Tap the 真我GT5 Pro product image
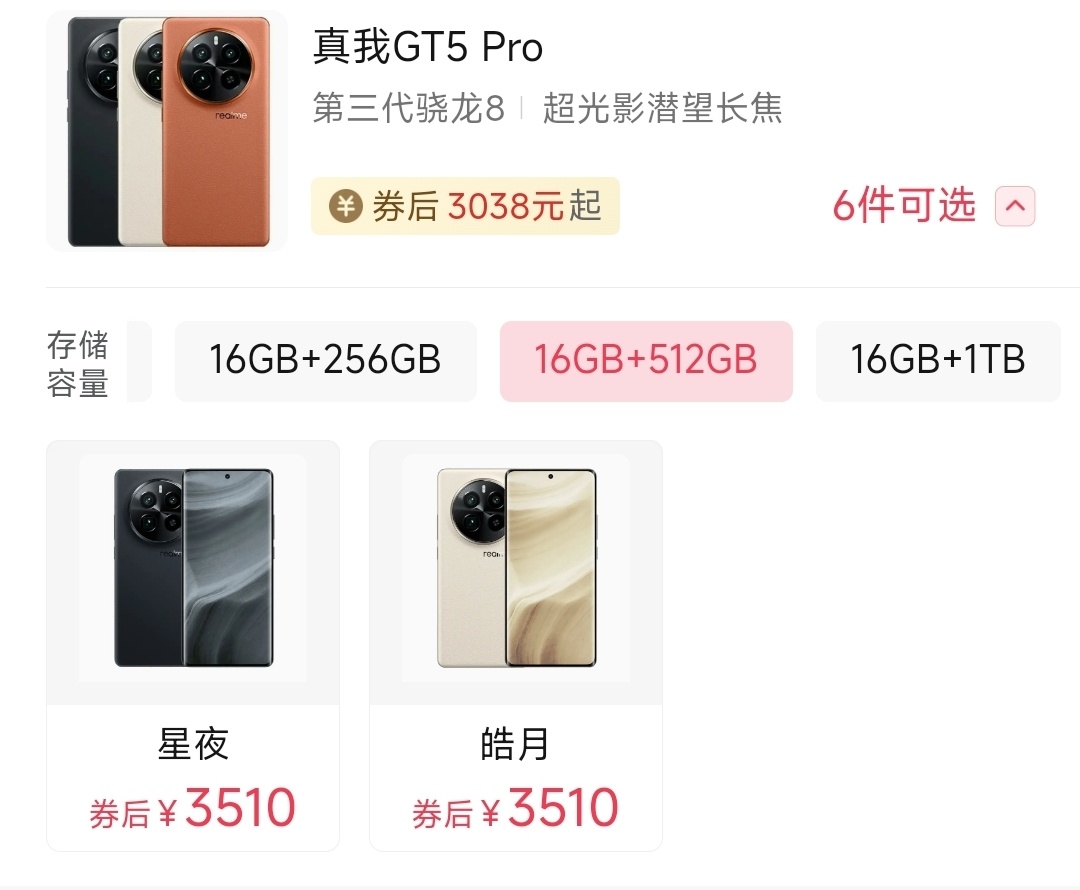This screenshot has width=1080, height=890. click(x=167, y=130)
